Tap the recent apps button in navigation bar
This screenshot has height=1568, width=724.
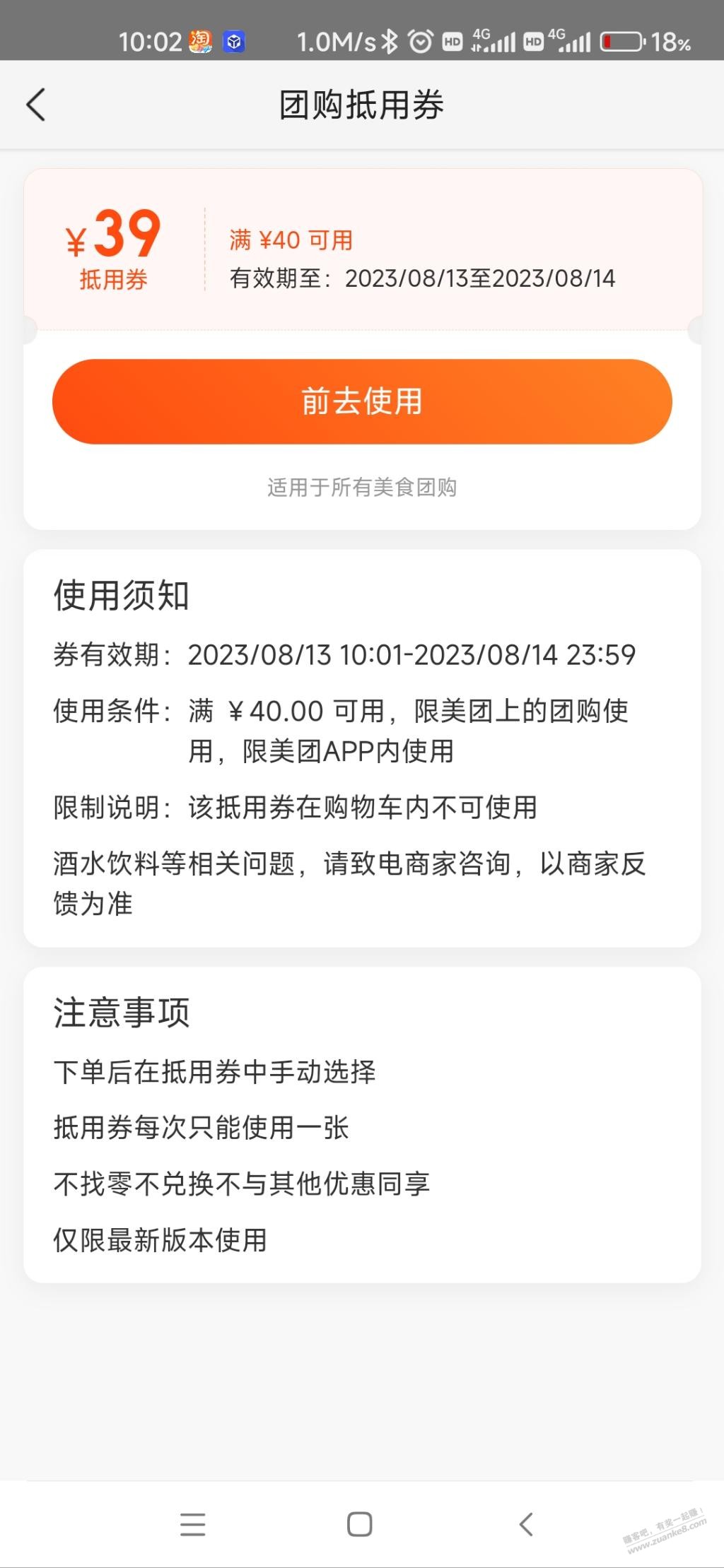click(x=192, y=1523)
